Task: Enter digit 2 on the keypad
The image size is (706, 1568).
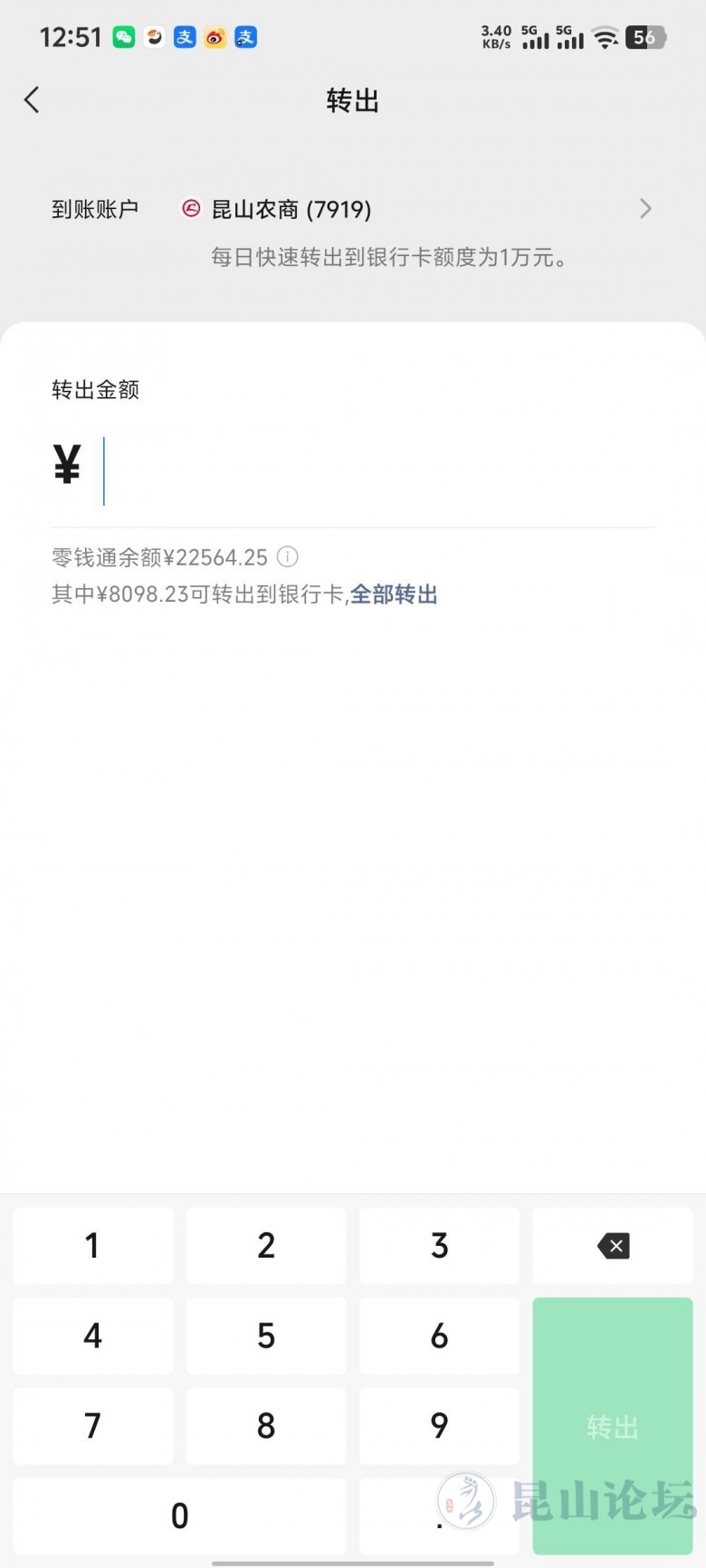Action: point(266,1246)
